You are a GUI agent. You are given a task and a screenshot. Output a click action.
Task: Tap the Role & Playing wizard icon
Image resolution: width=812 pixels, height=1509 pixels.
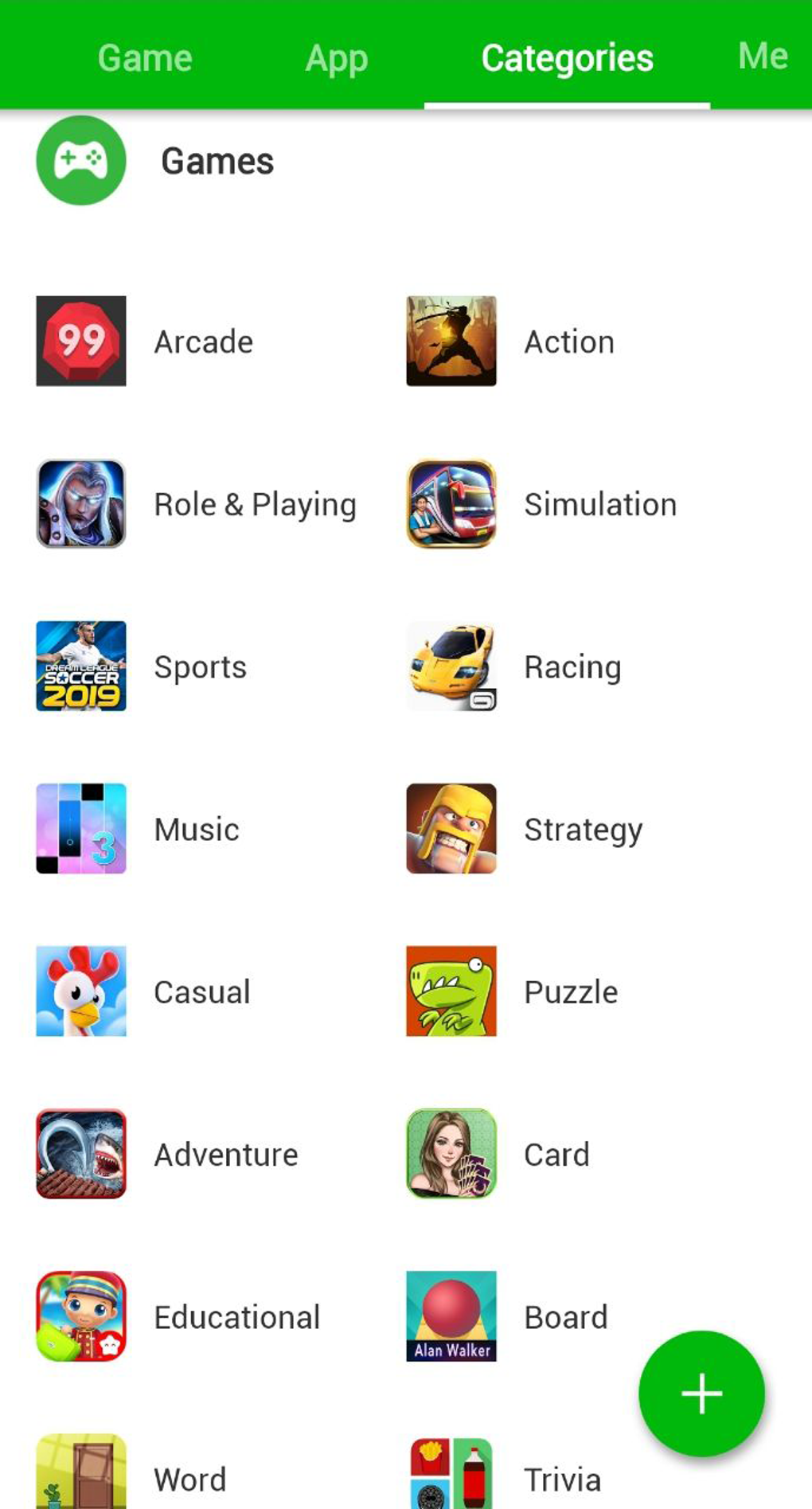[80, 503]
